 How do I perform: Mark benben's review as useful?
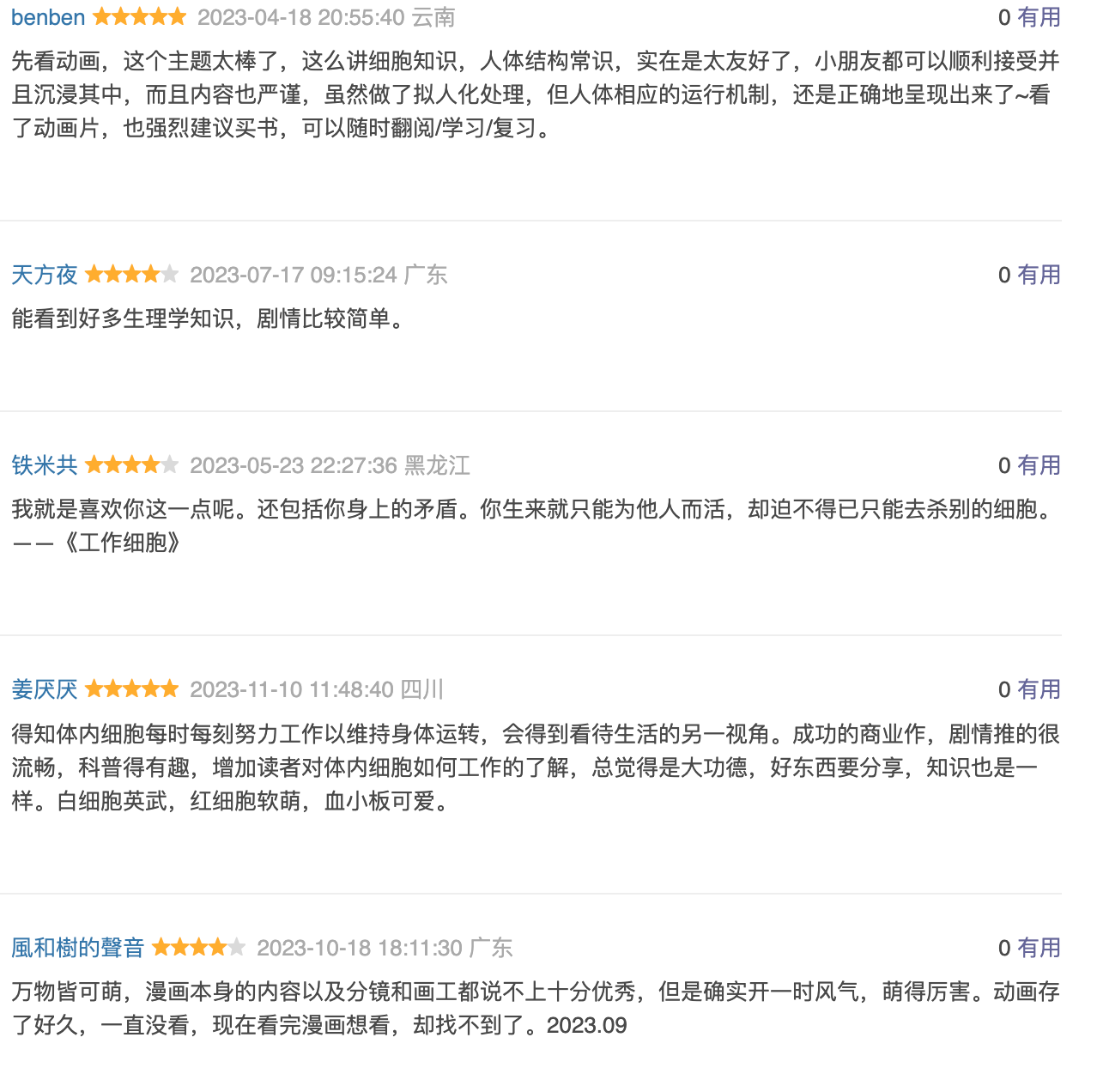(1039, 17)
